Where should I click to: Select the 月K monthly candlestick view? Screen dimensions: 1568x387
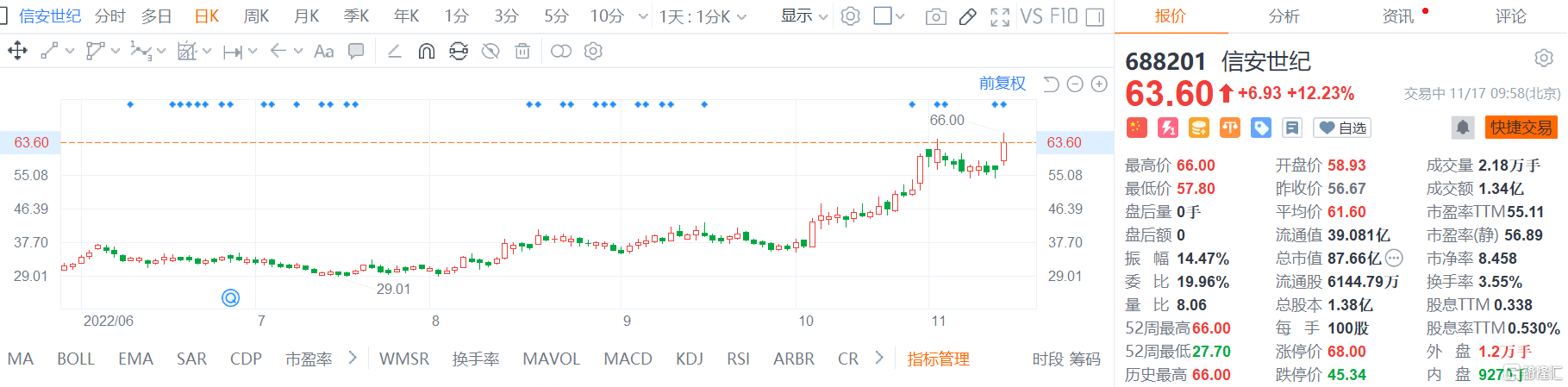306,16
